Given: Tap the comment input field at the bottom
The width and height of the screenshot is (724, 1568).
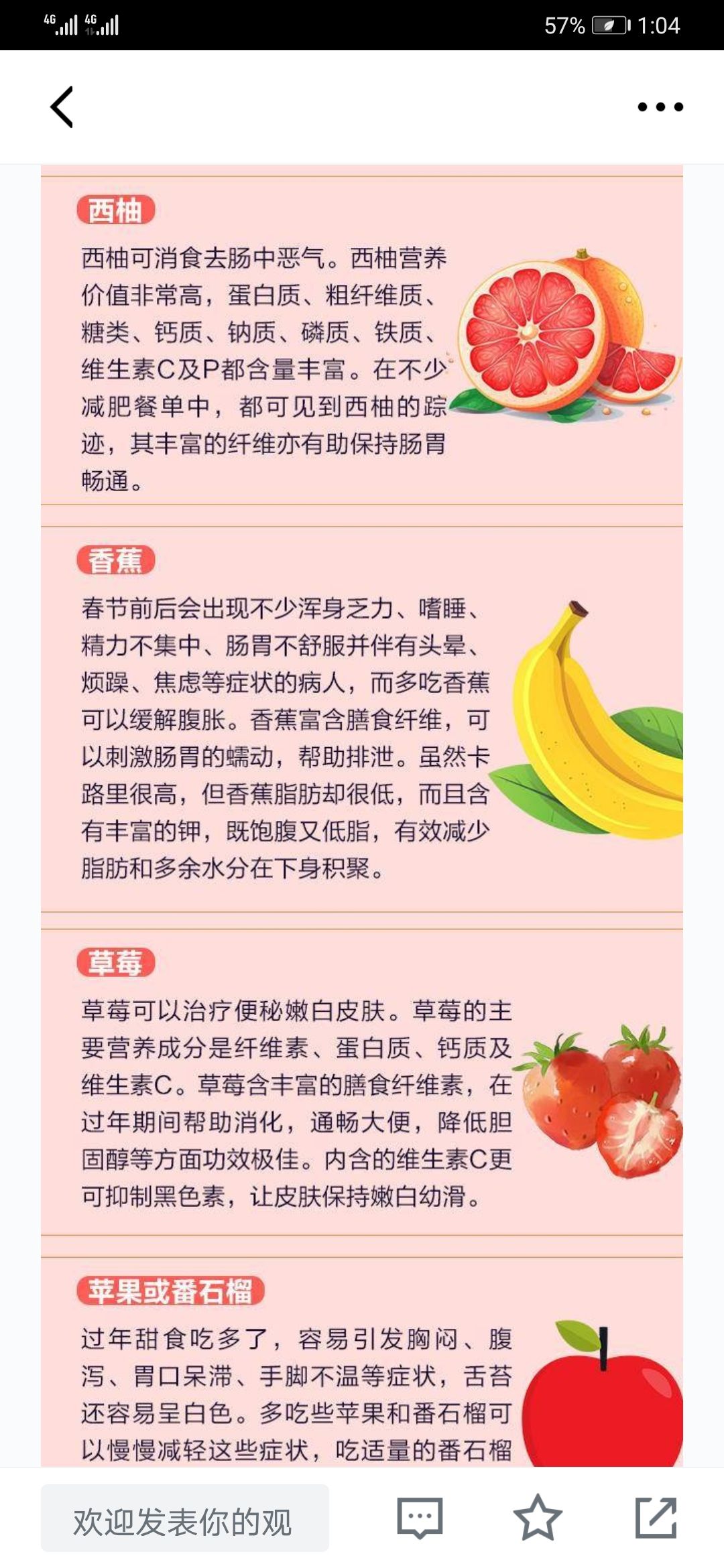Looking at the screenshot, I should click(x=184, y=1518).
